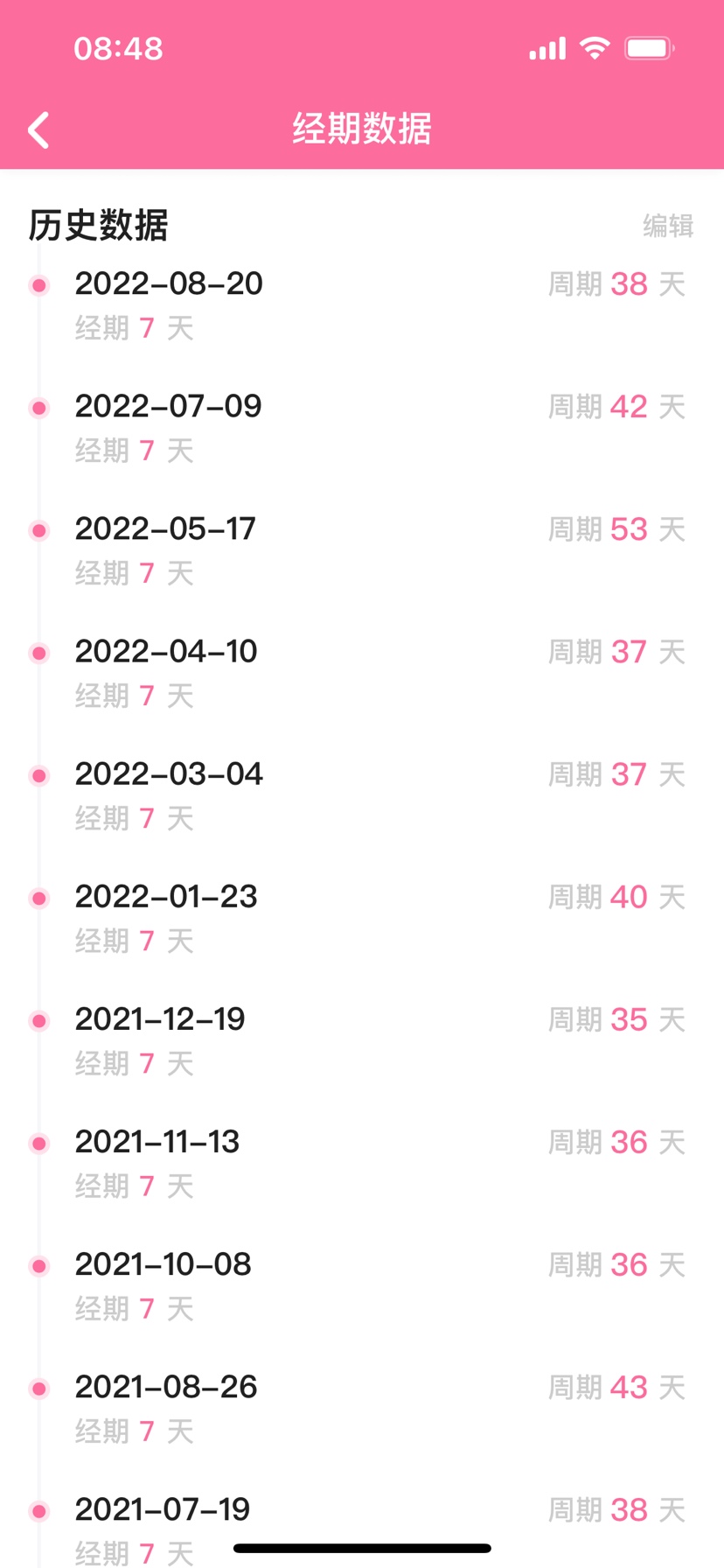724x1568 pixels.
Task: View the 2022-03-04 period entry
Action: point(362,794)
